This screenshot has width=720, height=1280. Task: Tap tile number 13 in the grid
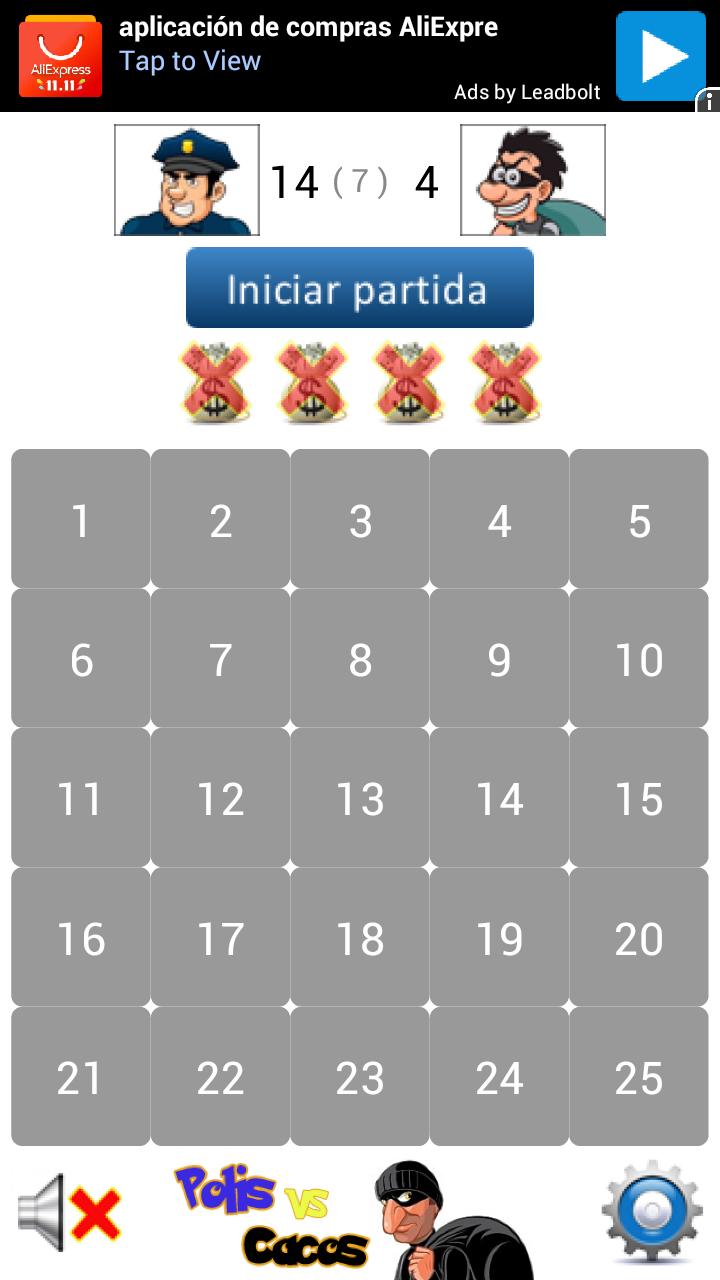click(x=360, y=798)
